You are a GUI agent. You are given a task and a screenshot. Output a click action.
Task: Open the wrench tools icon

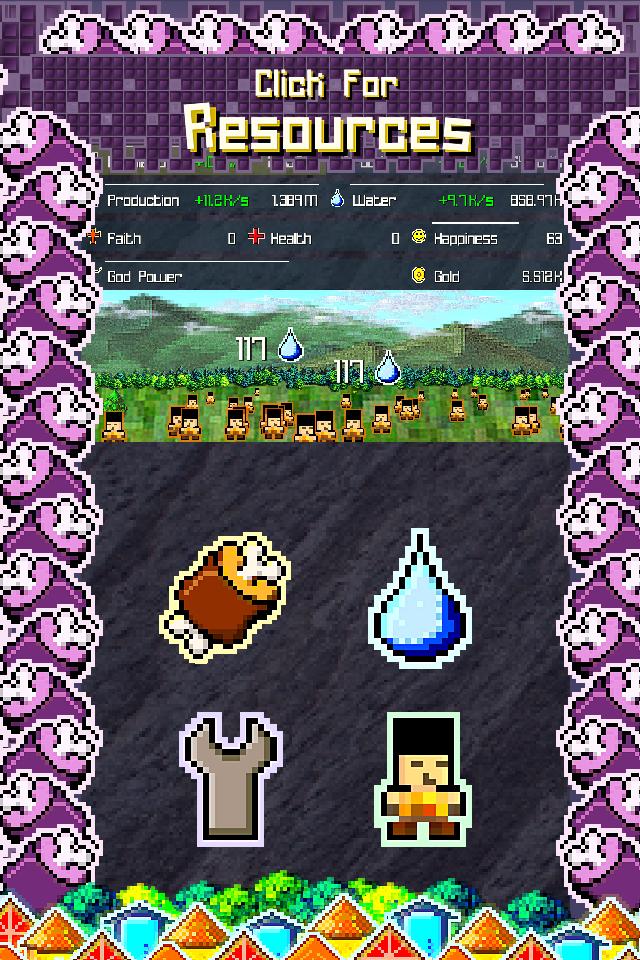[230, 776]
